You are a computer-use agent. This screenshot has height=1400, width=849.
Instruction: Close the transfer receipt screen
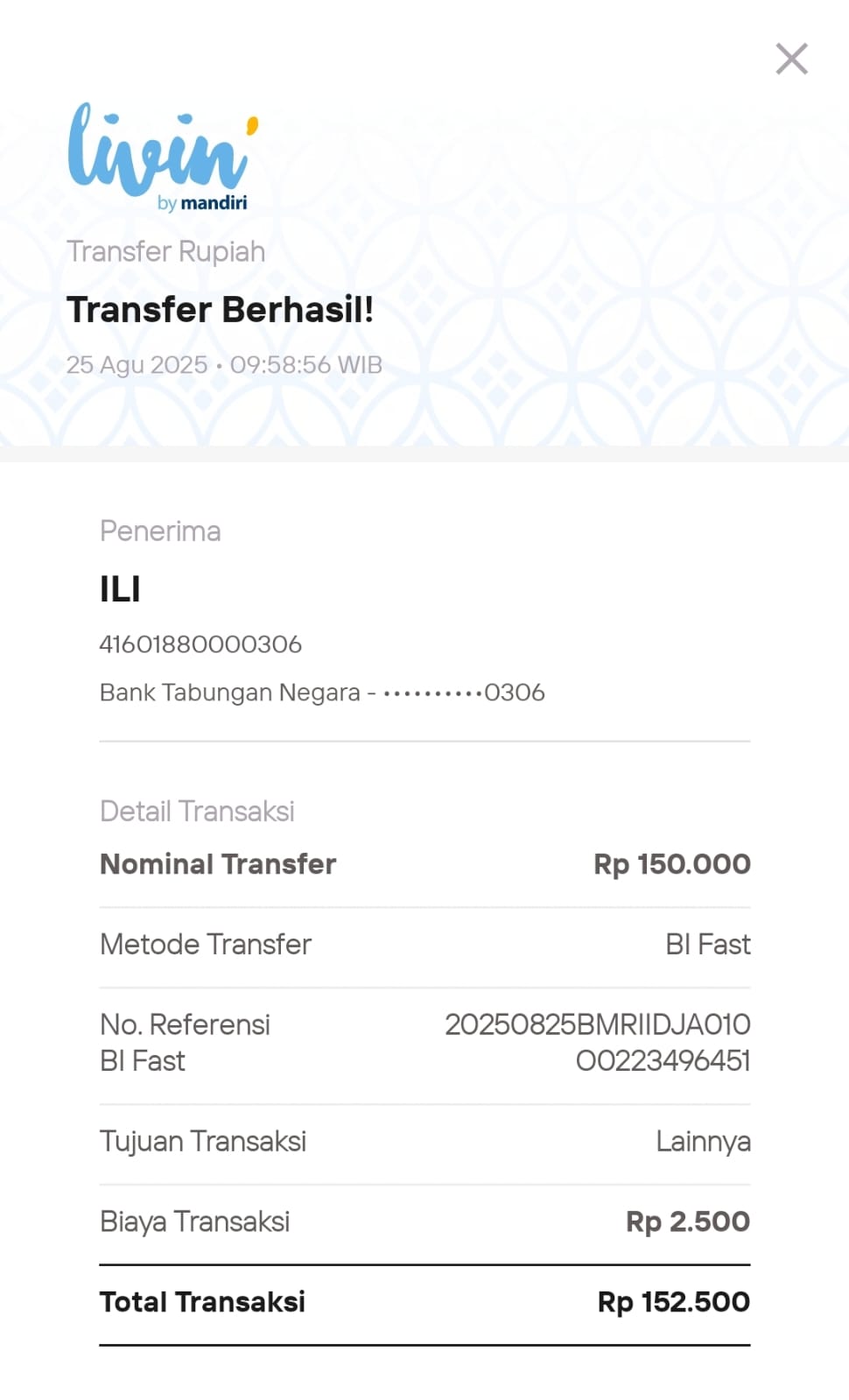(791, 60)
